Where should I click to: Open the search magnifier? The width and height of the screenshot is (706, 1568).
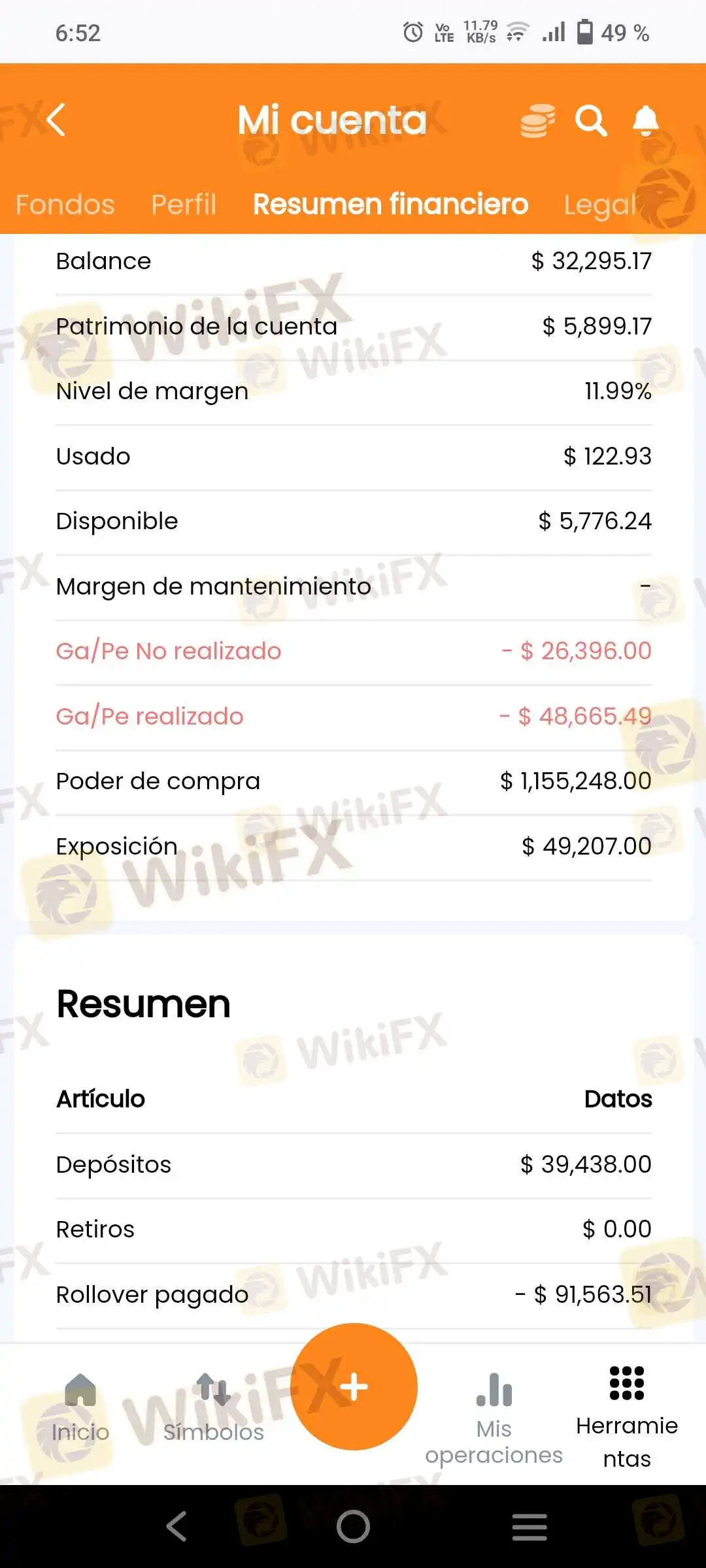(591, 121)
